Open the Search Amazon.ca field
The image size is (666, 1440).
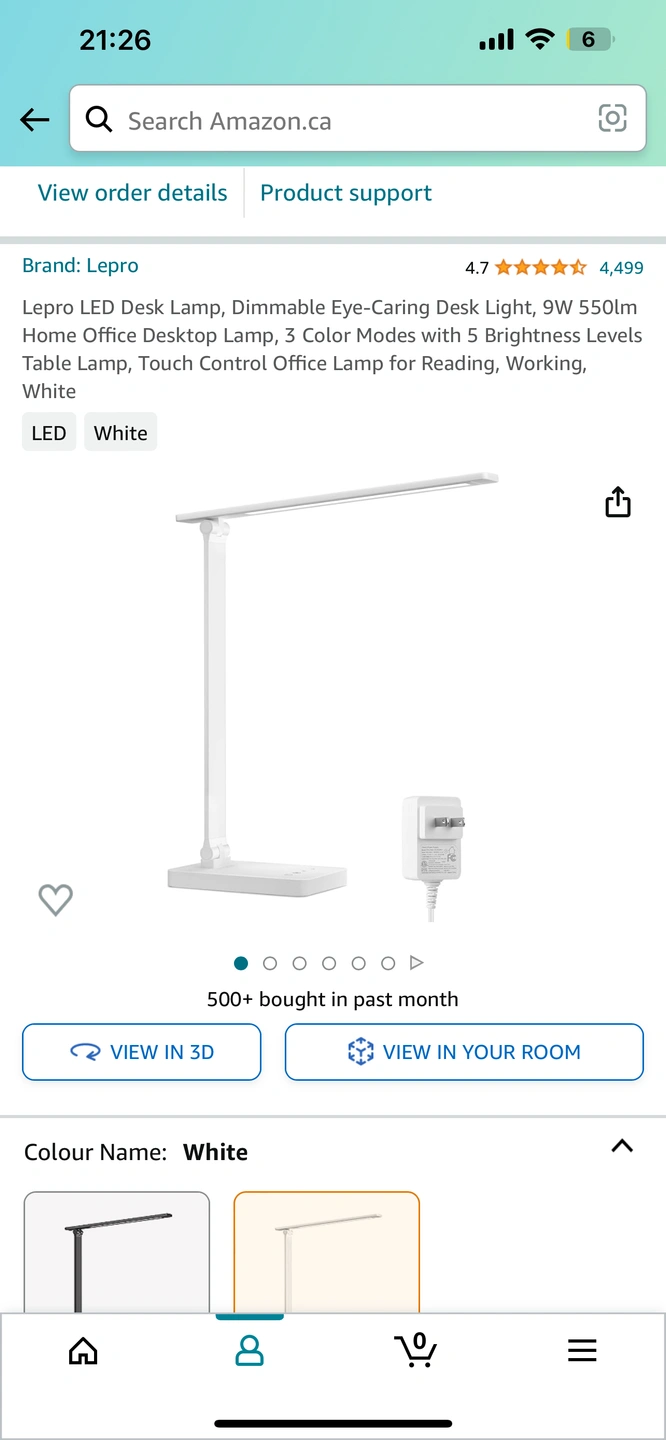(330, 121)
